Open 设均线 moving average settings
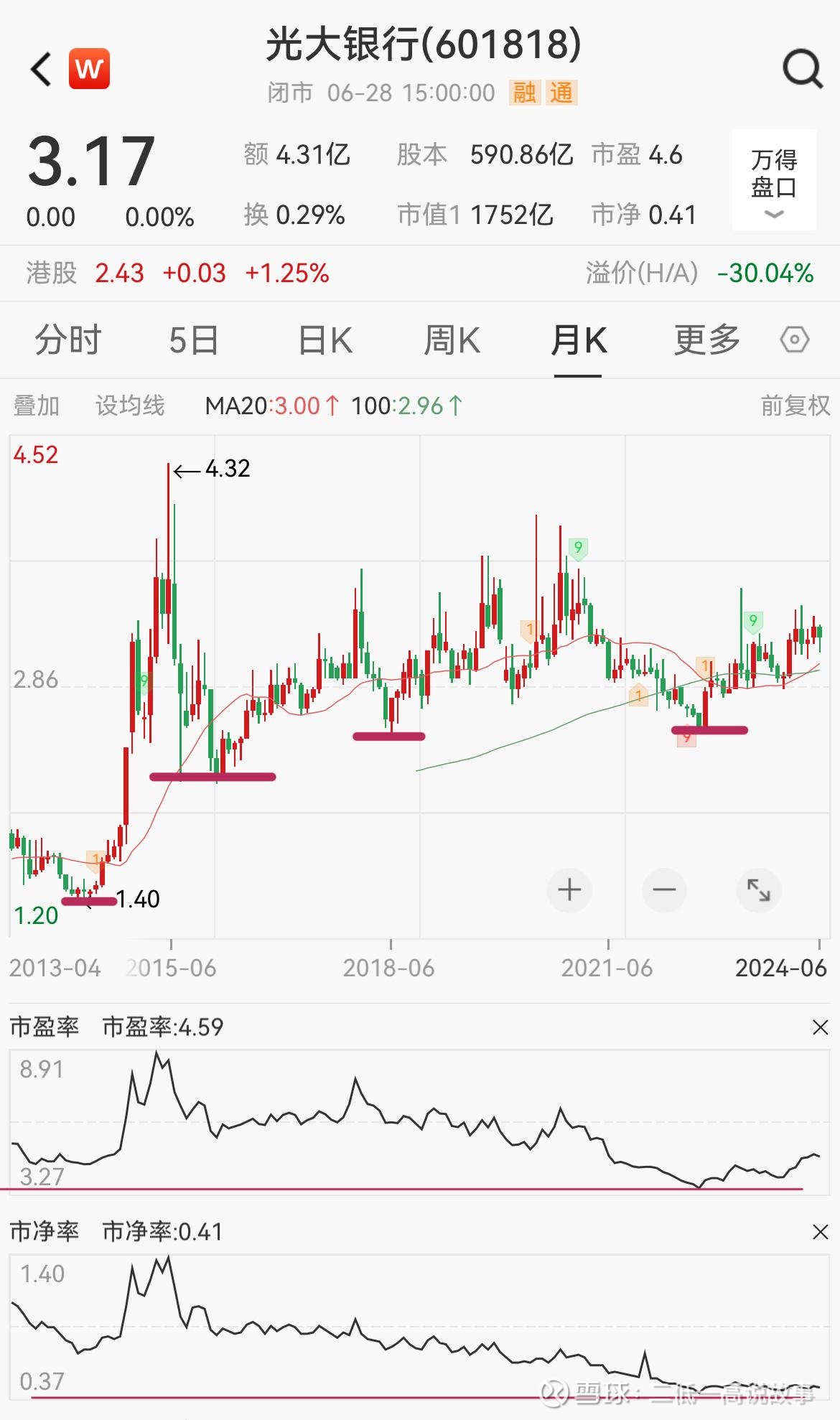Viewport: 840px width, 1420px height. (130, 406)
